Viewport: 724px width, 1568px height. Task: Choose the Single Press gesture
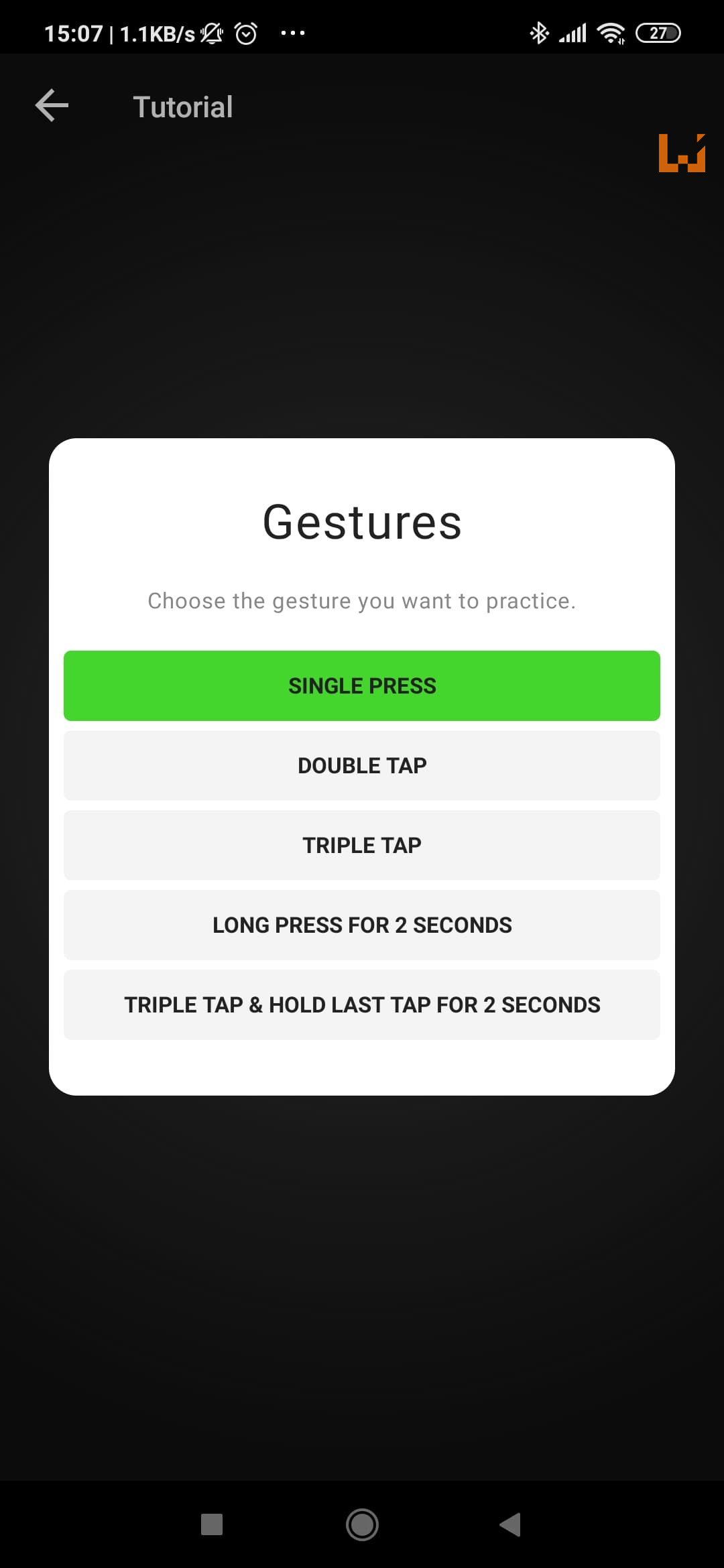click(x=362, y=685)
